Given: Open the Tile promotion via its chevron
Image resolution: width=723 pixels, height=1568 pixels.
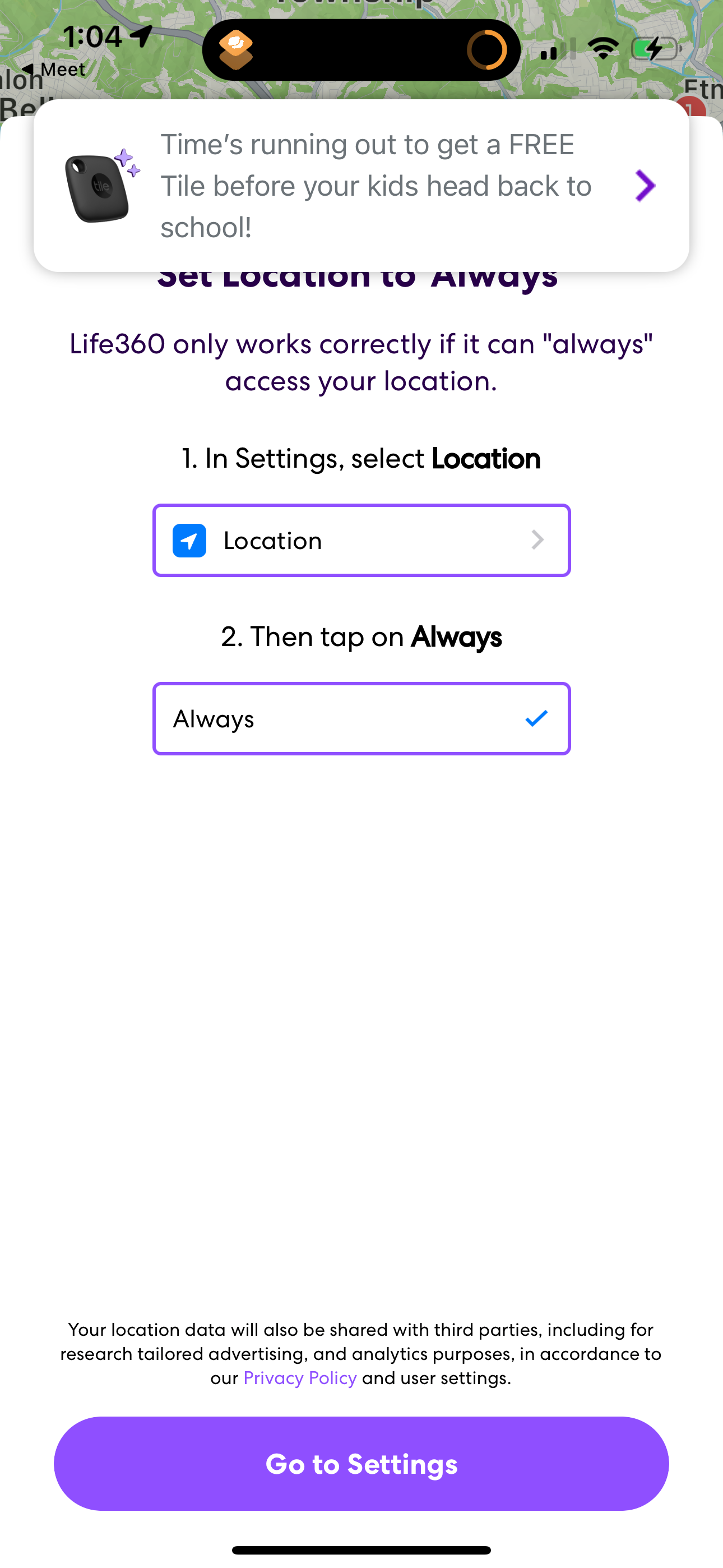Looking at the screenshot, I should pyautogui.click(x=645, y=186).
